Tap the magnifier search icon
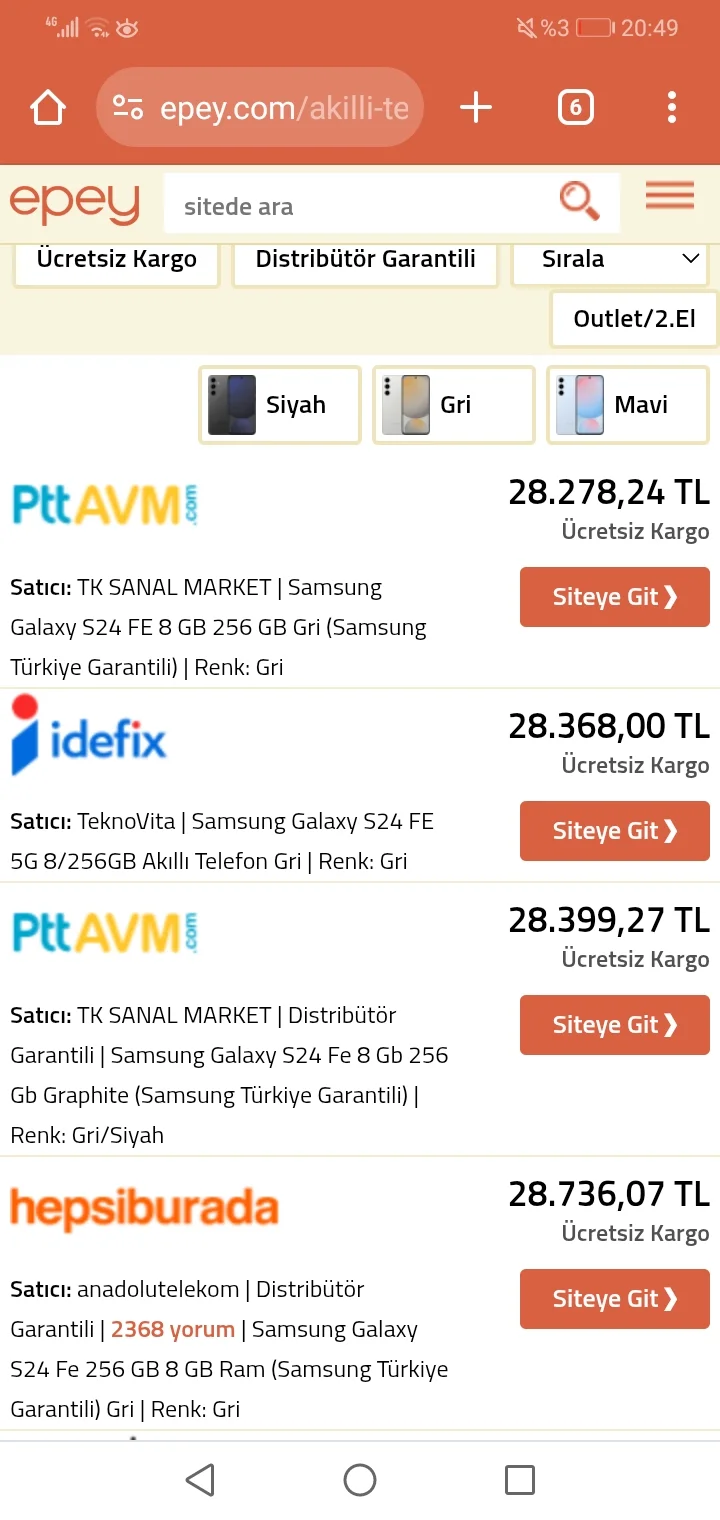 [579, 201]
